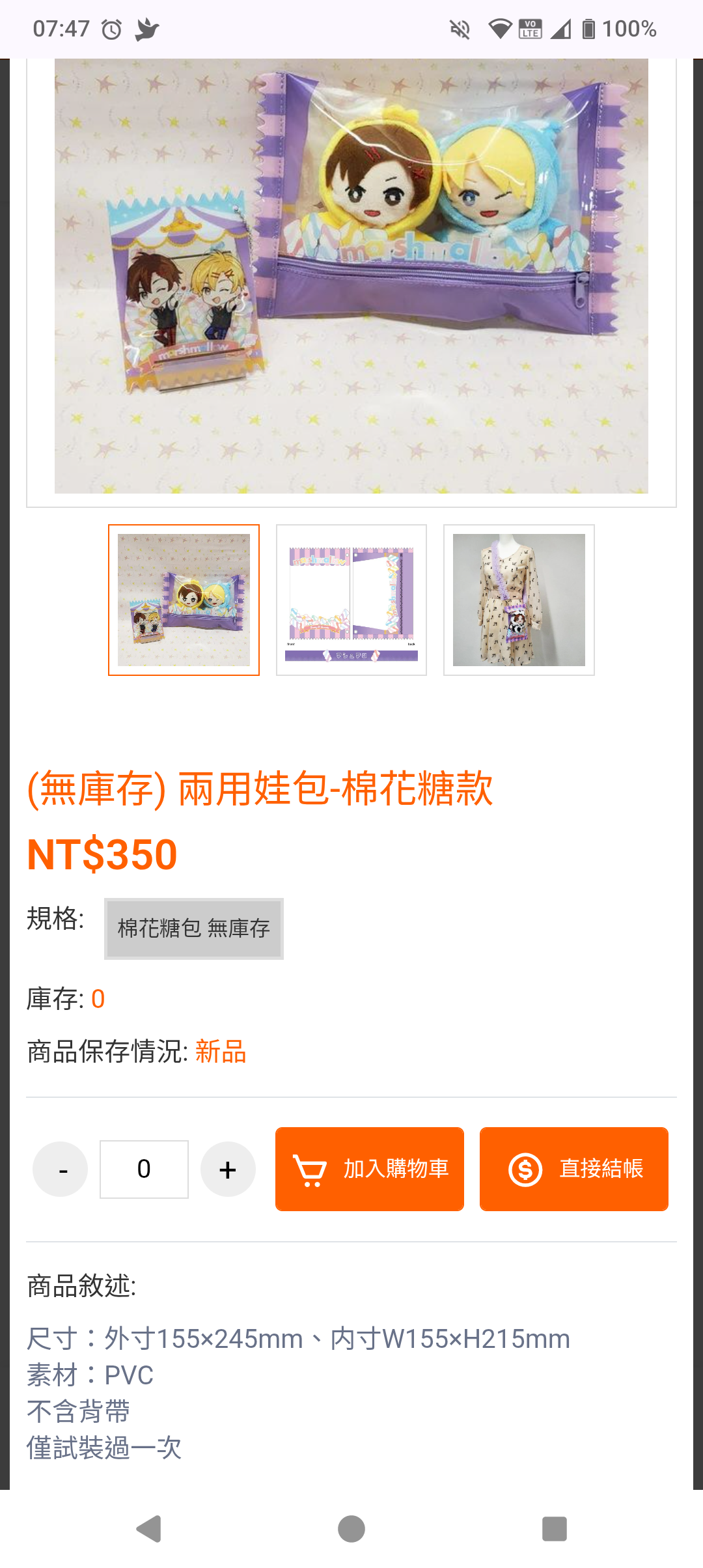703x1568 pixels.
Task: Return to the home screen
Action: (x=351, y=1529)
